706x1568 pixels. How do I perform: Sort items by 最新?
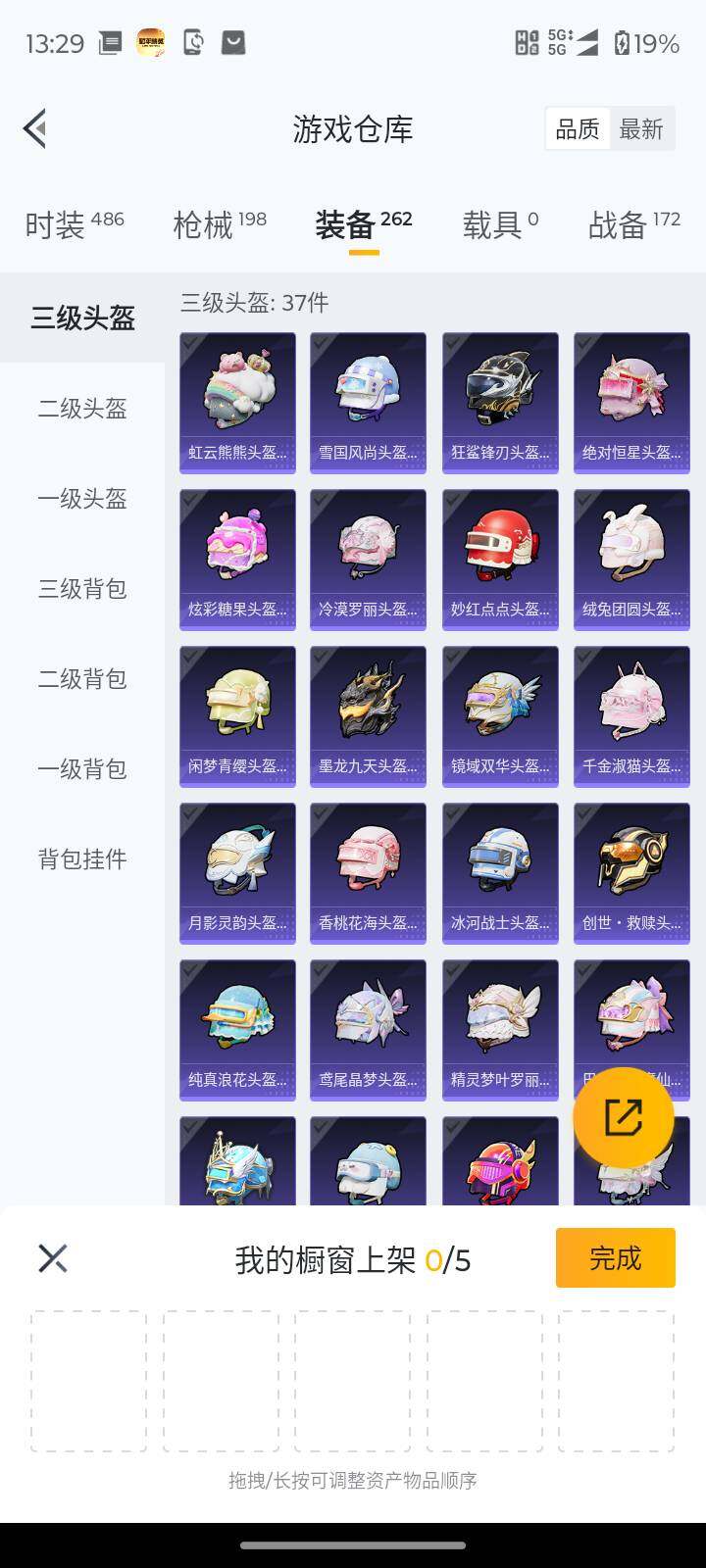(641, 128)
